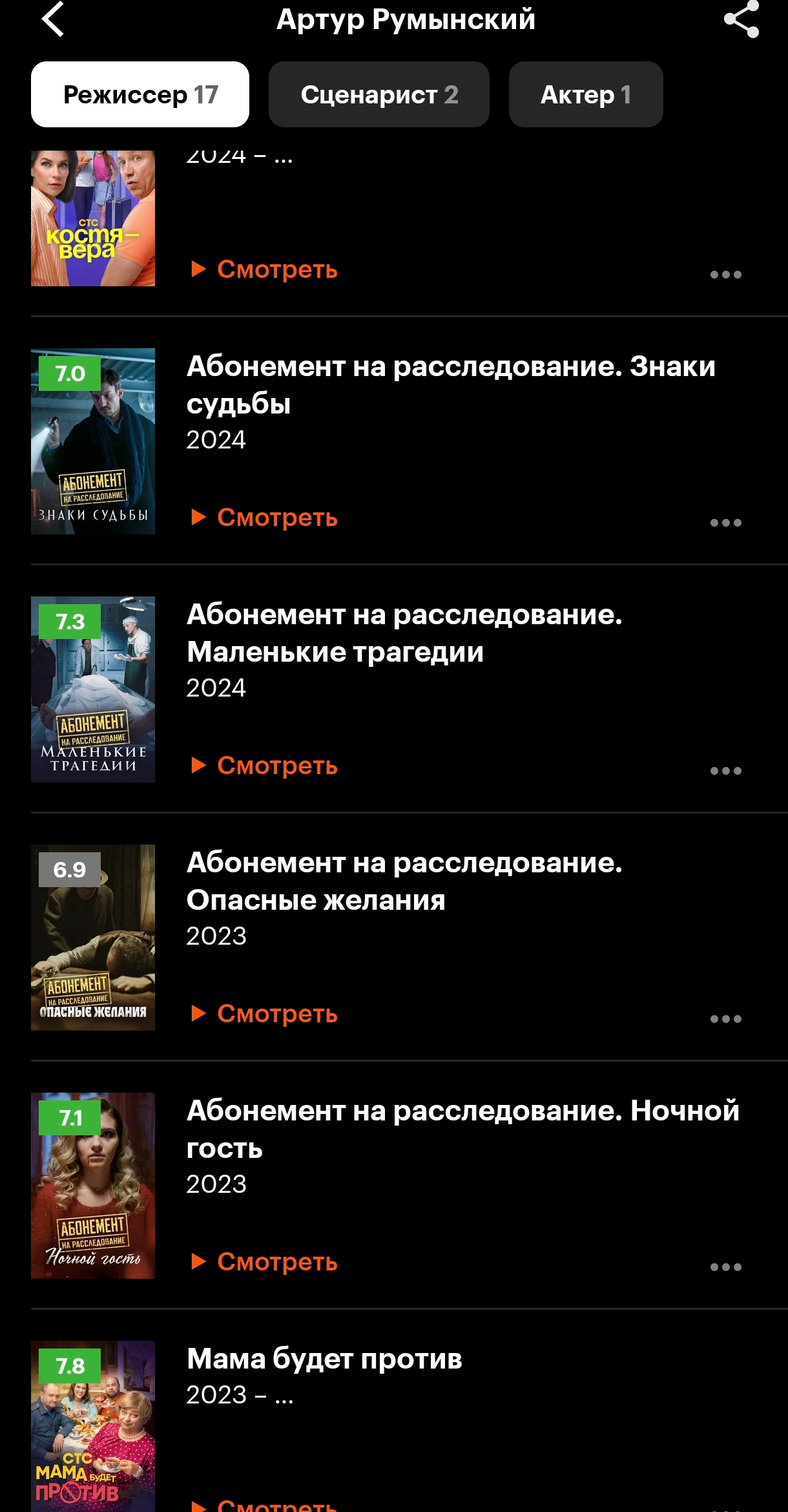This screenshot has height=1512, width=788.
Task: Watch Абонемент на расследование. Маленькие трагедии
Action: [265, 766]
